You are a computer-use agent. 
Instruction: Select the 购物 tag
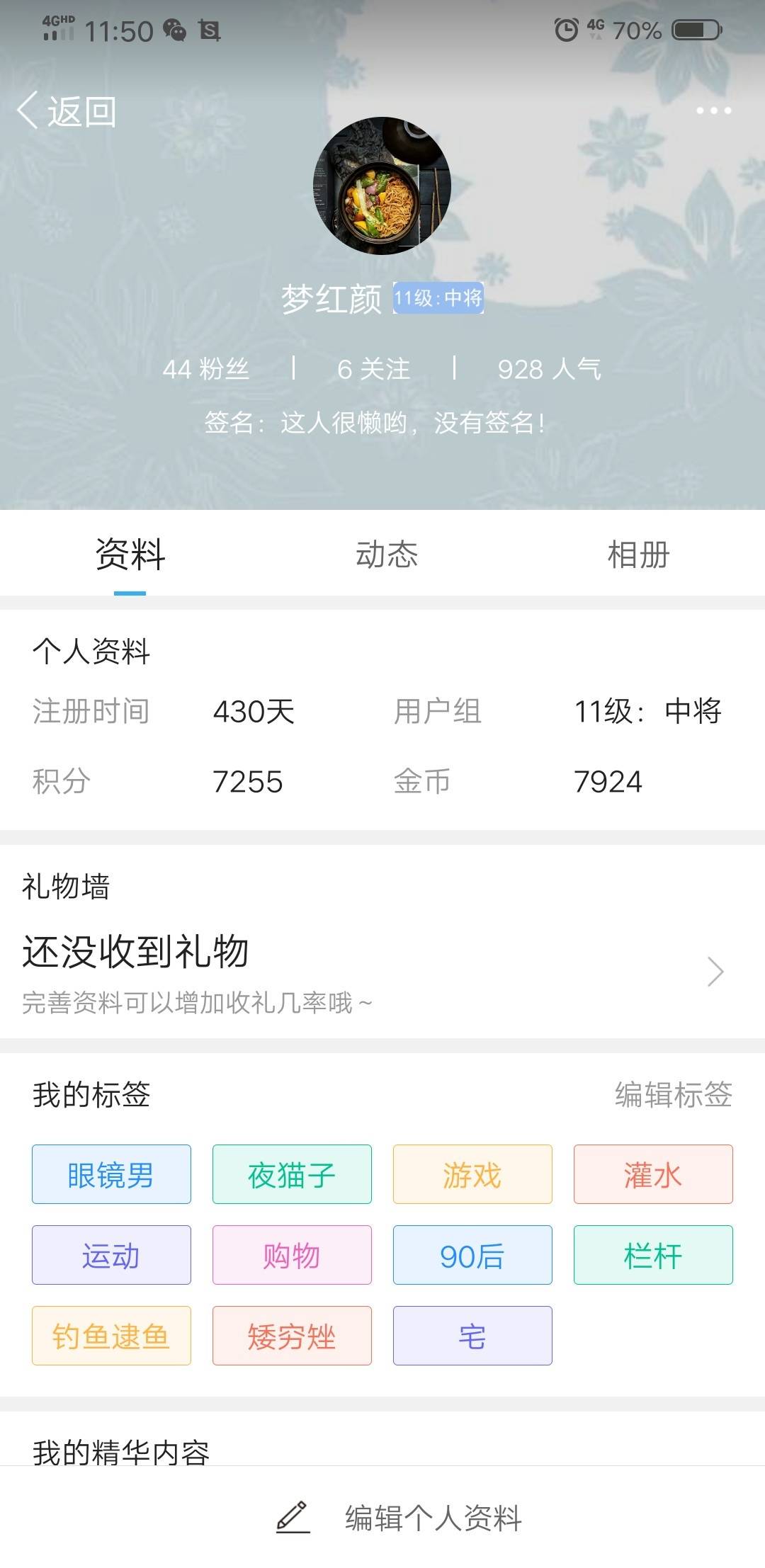click(292, 1256)
